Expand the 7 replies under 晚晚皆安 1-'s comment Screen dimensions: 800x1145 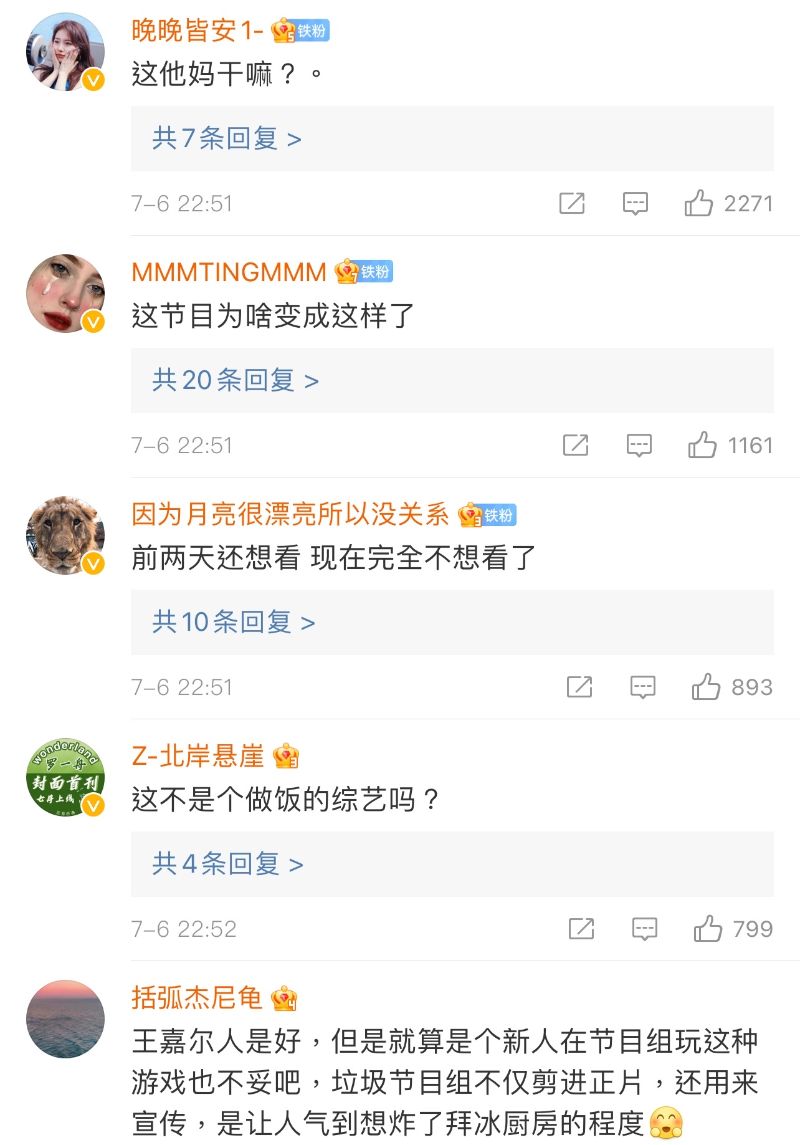point(227,138)
